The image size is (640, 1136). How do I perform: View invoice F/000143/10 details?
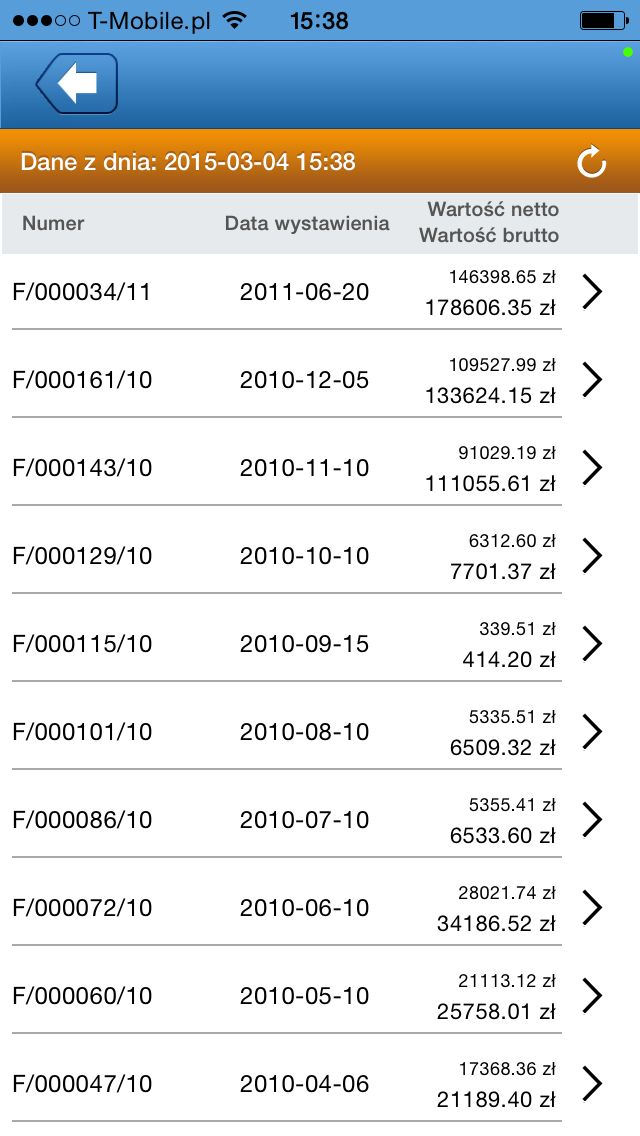click(x=320, y=468)
